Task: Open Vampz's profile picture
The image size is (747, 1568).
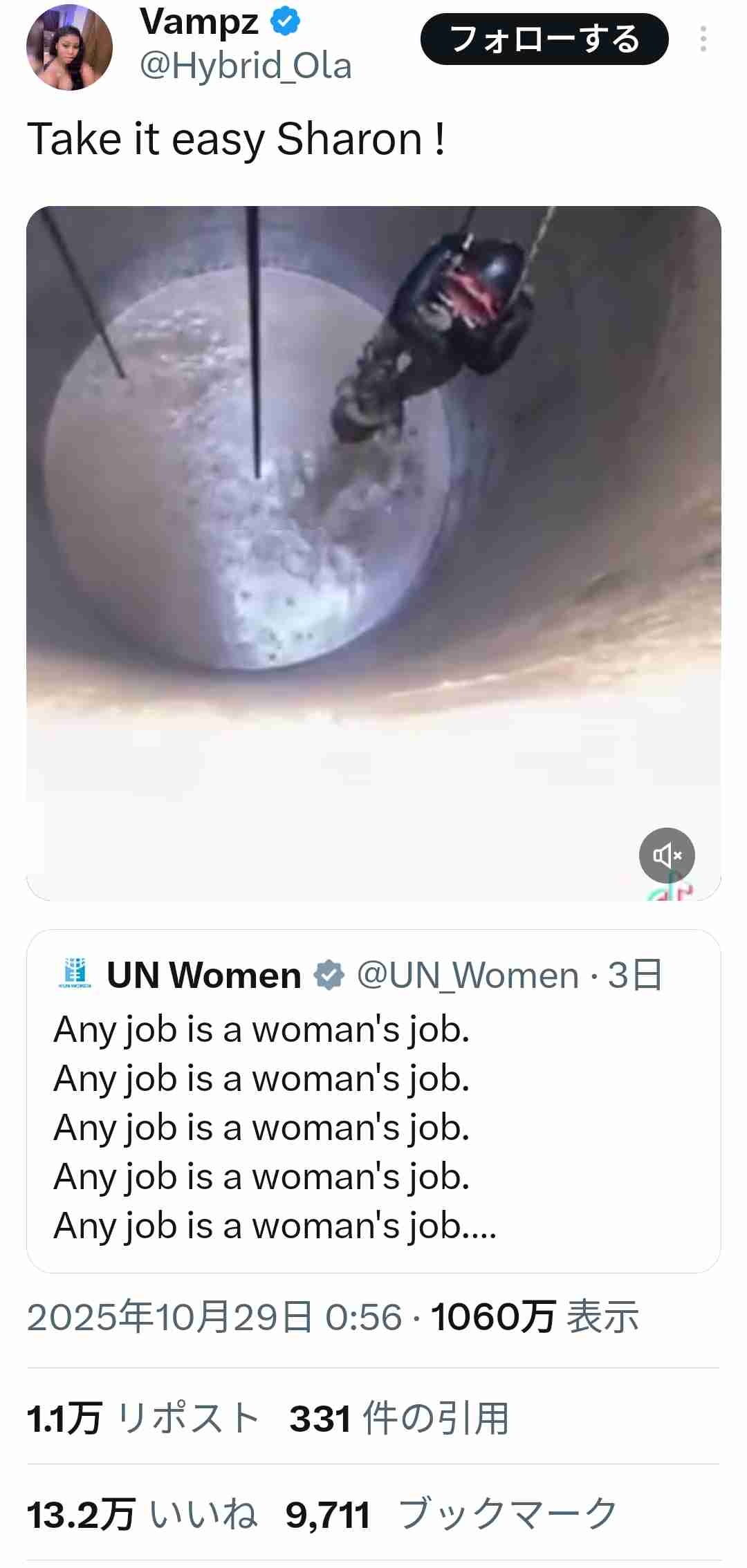Action: tap(69, 47)
